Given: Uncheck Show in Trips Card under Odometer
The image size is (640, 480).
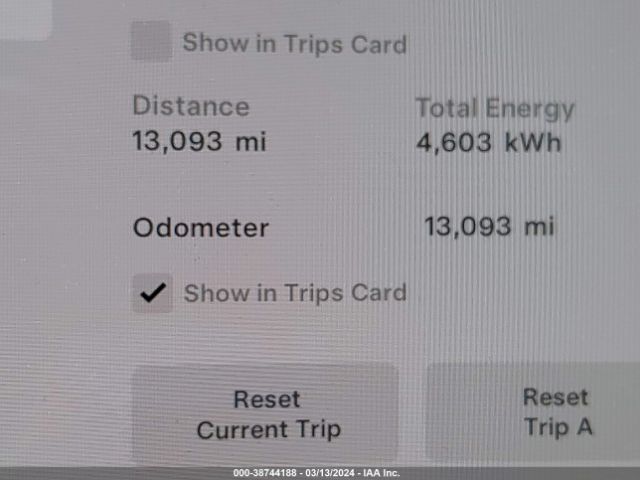Looking at the screenshot, I should coord(153,293).
